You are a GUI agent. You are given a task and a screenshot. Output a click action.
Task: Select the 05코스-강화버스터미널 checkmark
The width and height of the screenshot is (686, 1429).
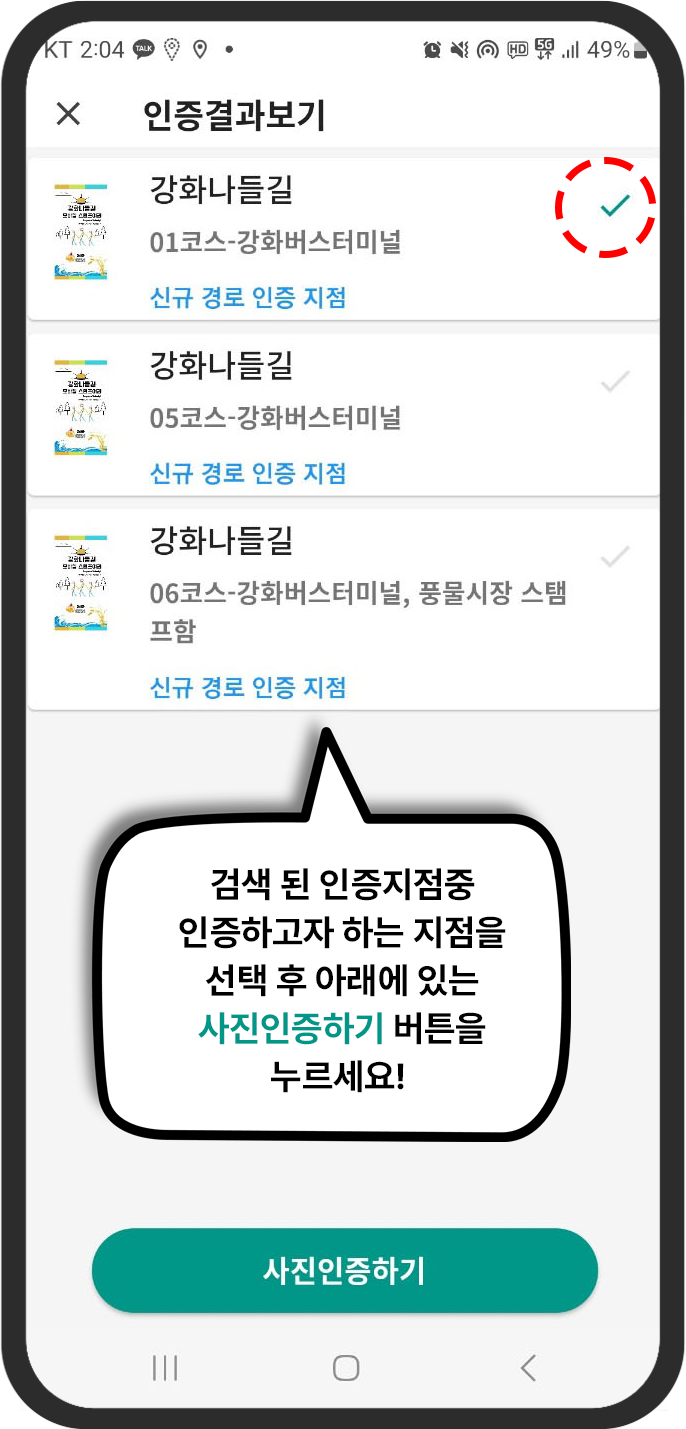click(614, 381)
